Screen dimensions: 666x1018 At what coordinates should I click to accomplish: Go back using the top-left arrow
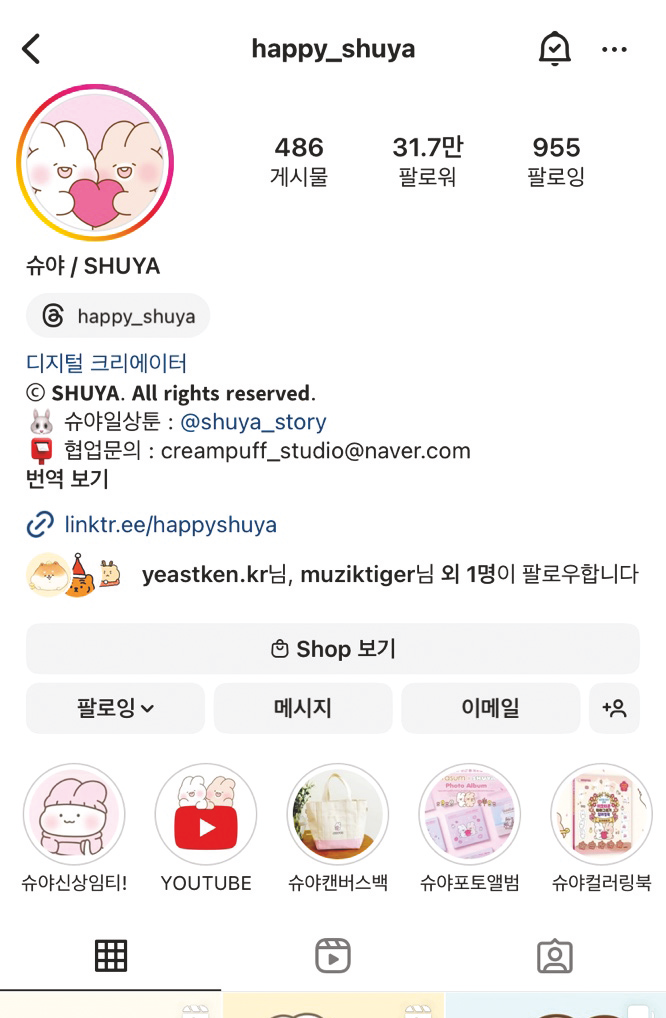coord(32,48)
